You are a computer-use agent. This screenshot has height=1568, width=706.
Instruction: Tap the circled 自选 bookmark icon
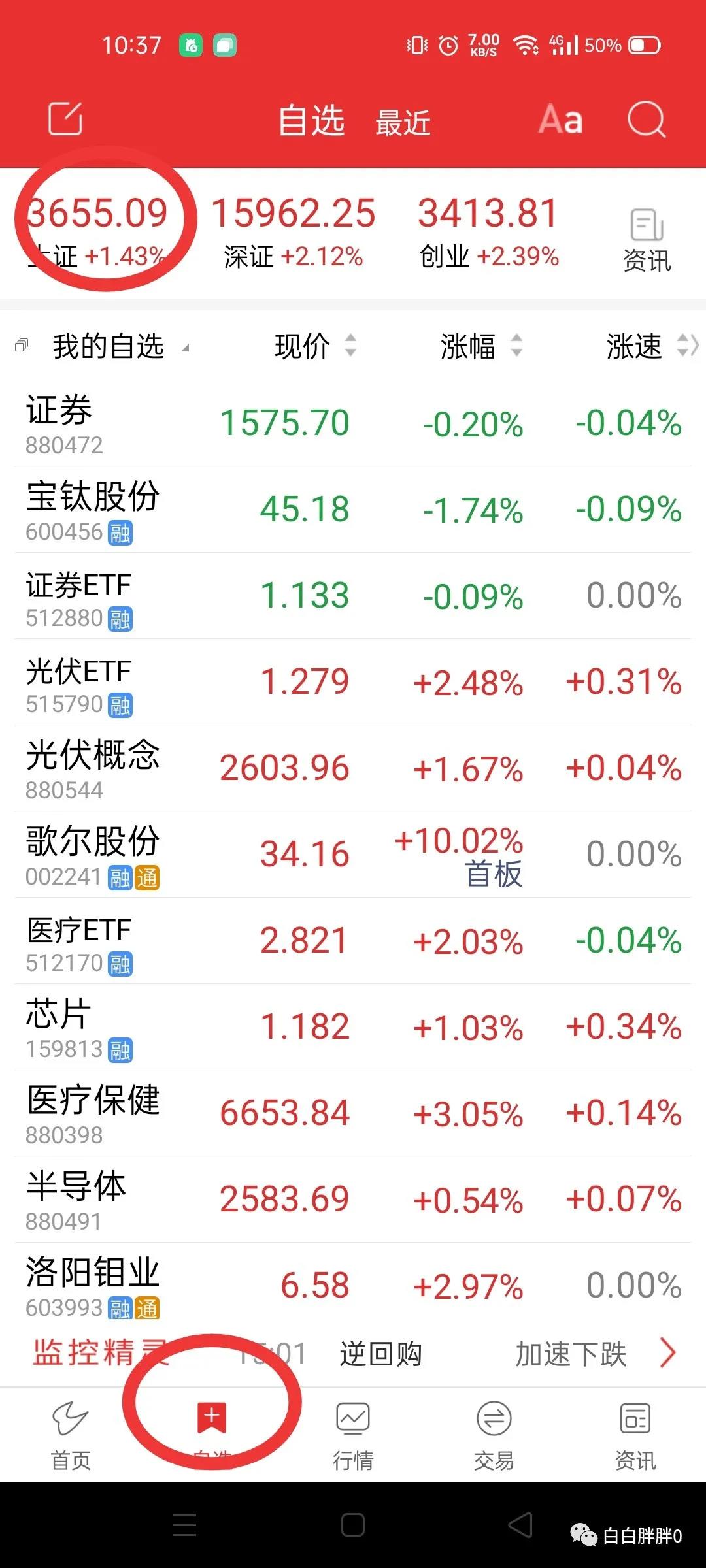(210, 1418)
